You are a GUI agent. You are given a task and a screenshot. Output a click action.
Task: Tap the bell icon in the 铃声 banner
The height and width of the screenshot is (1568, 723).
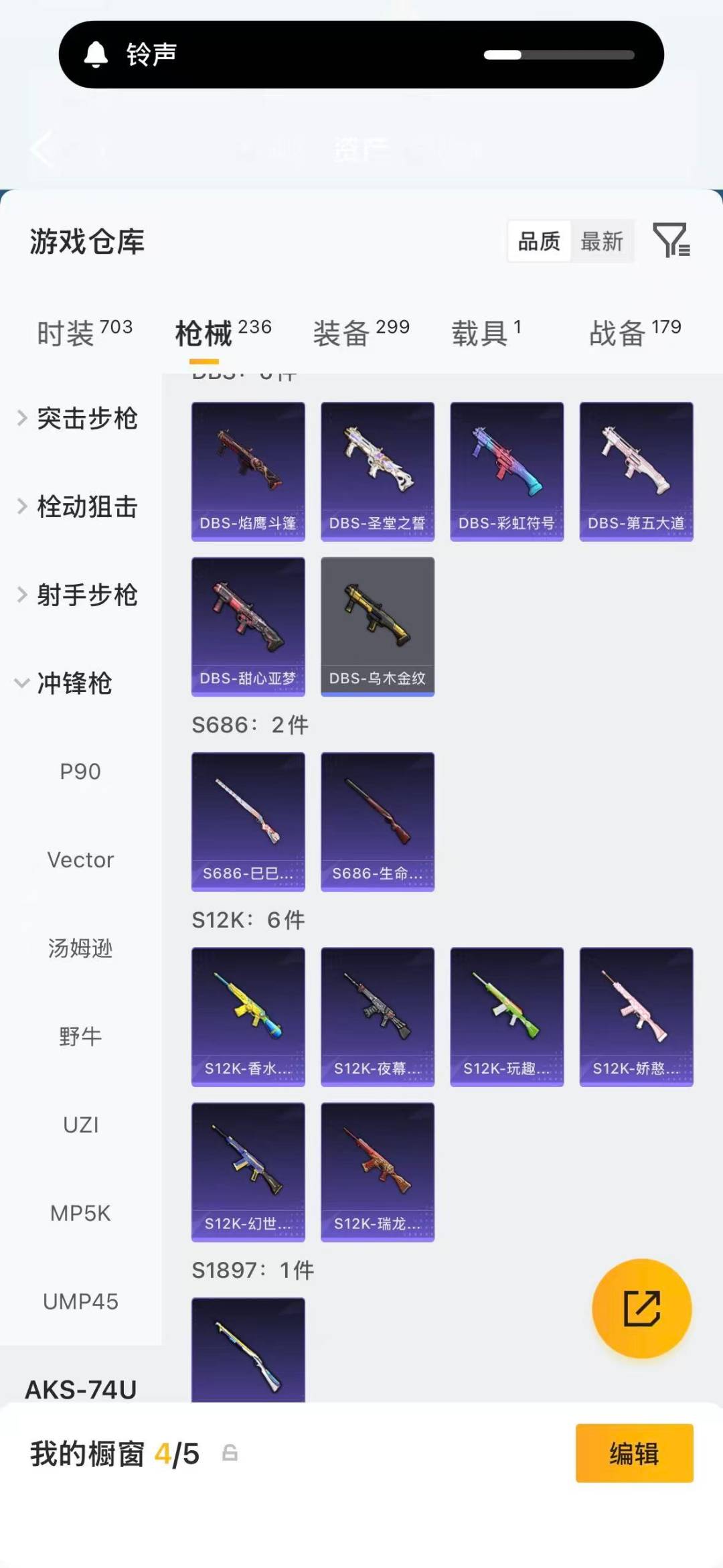[x=96, y=54]
